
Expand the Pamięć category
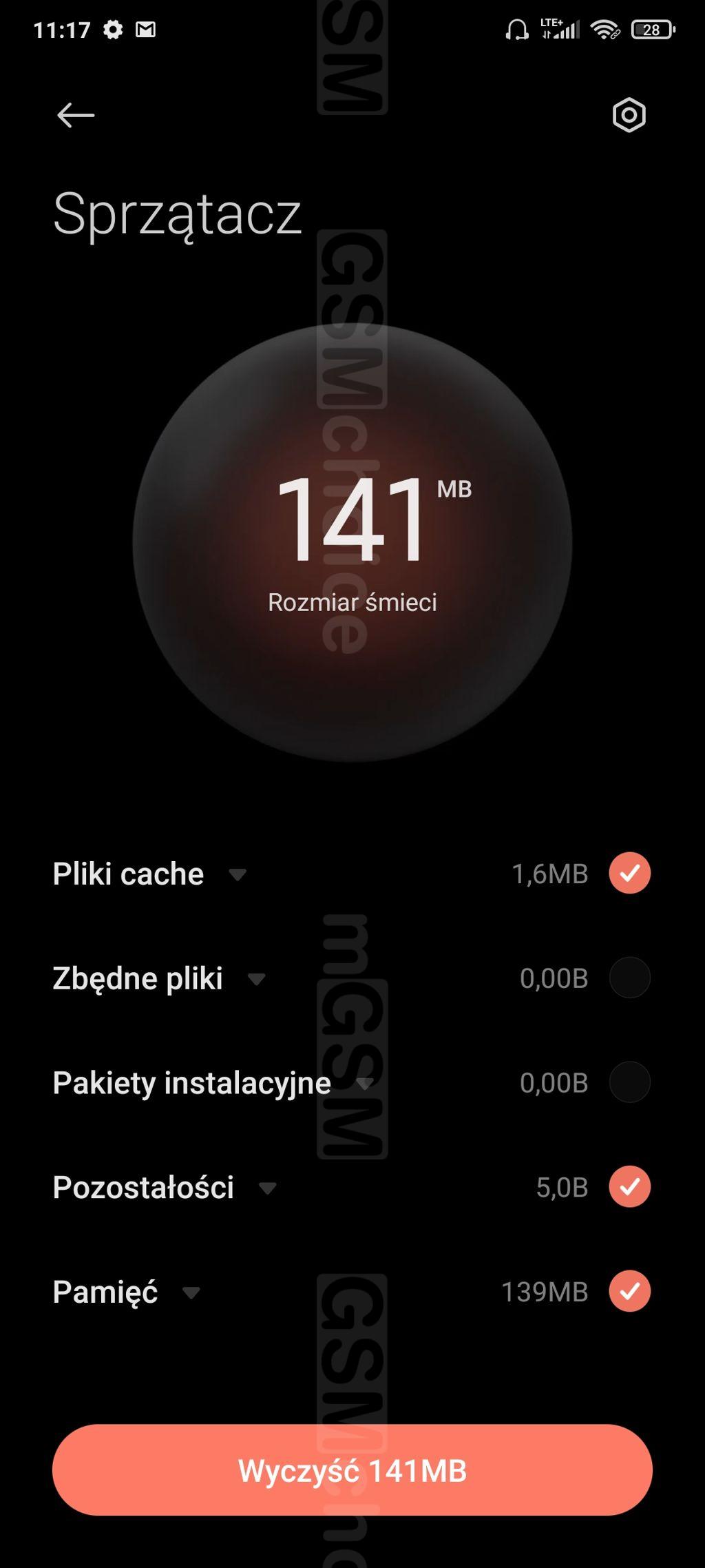(191, 1293)
